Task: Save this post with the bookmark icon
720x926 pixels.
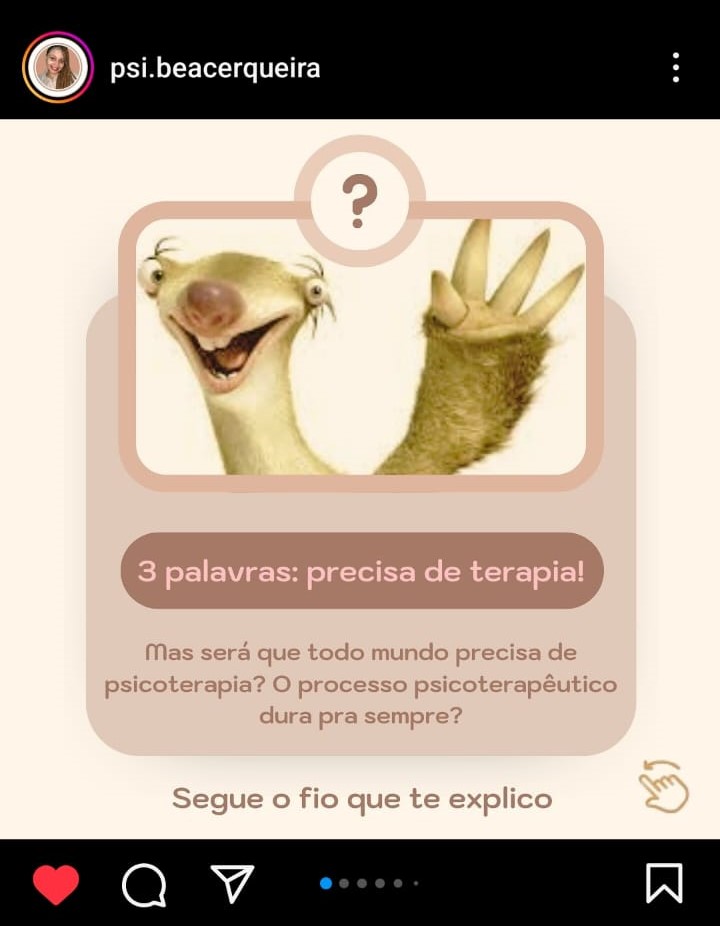Action: point(664,883)
